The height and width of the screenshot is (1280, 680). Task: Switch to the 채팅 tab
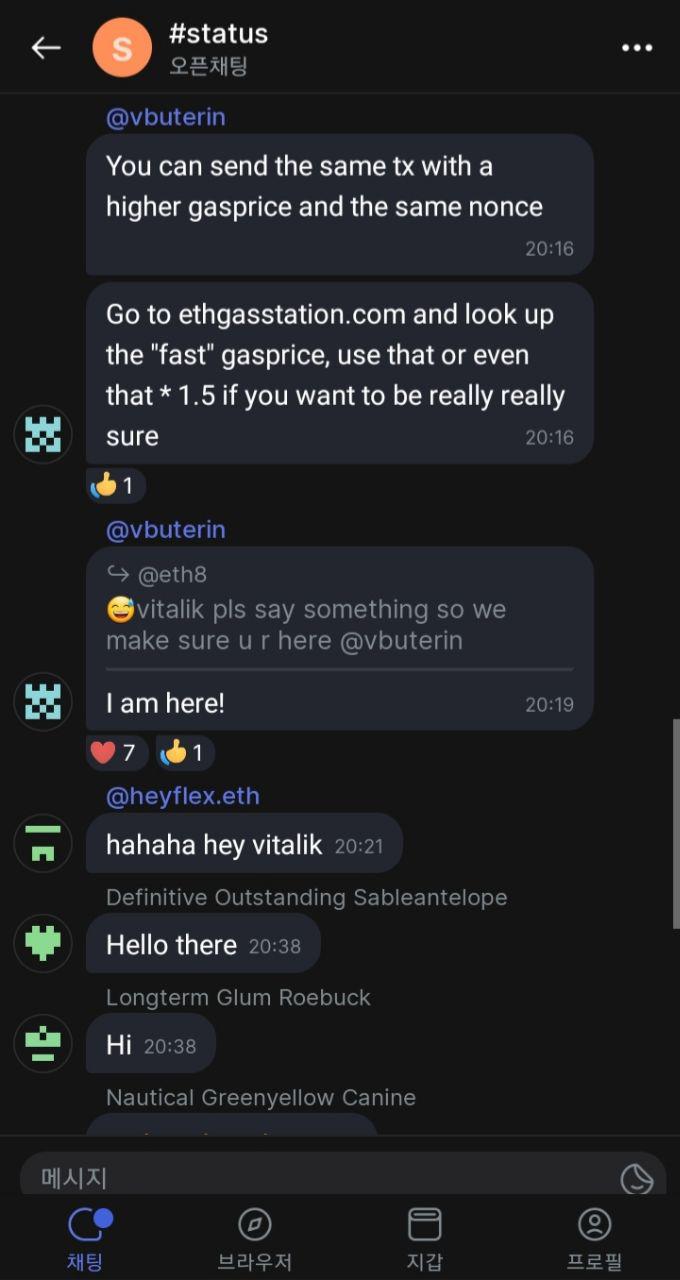point(87,1238)
